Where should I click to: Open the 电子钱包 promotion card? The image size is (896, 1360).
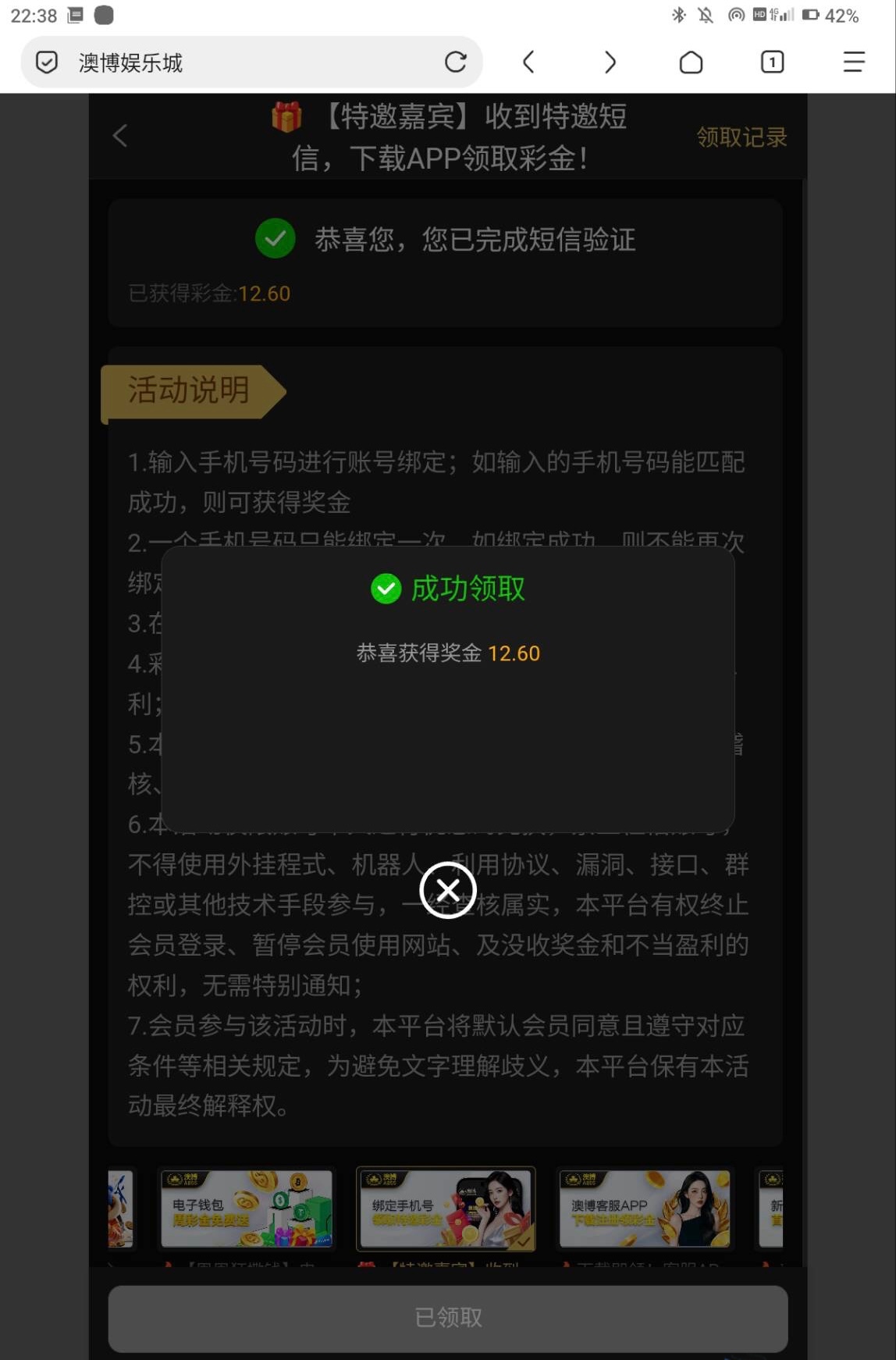click(247, 1209)
